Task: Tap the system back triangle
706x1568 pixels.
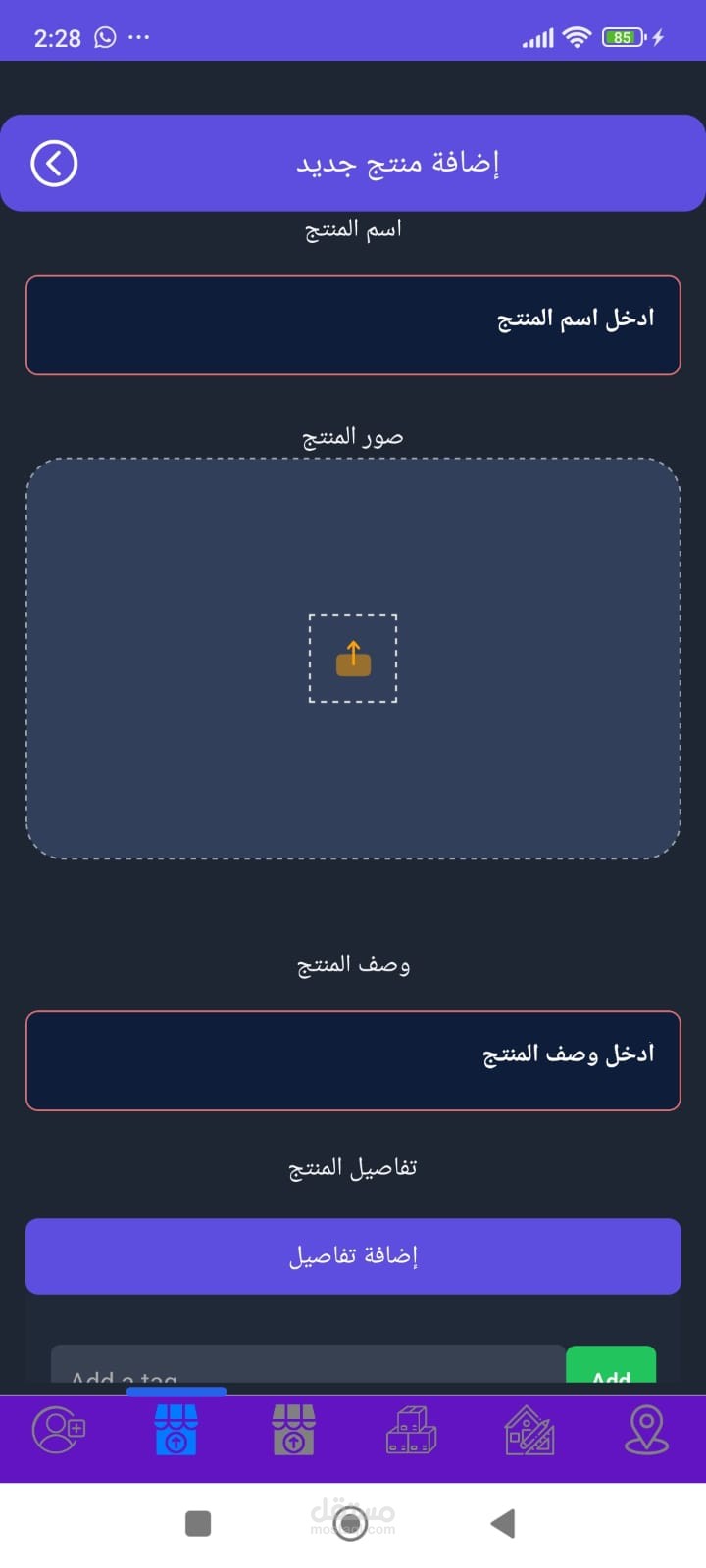Action: point(503,1523)
